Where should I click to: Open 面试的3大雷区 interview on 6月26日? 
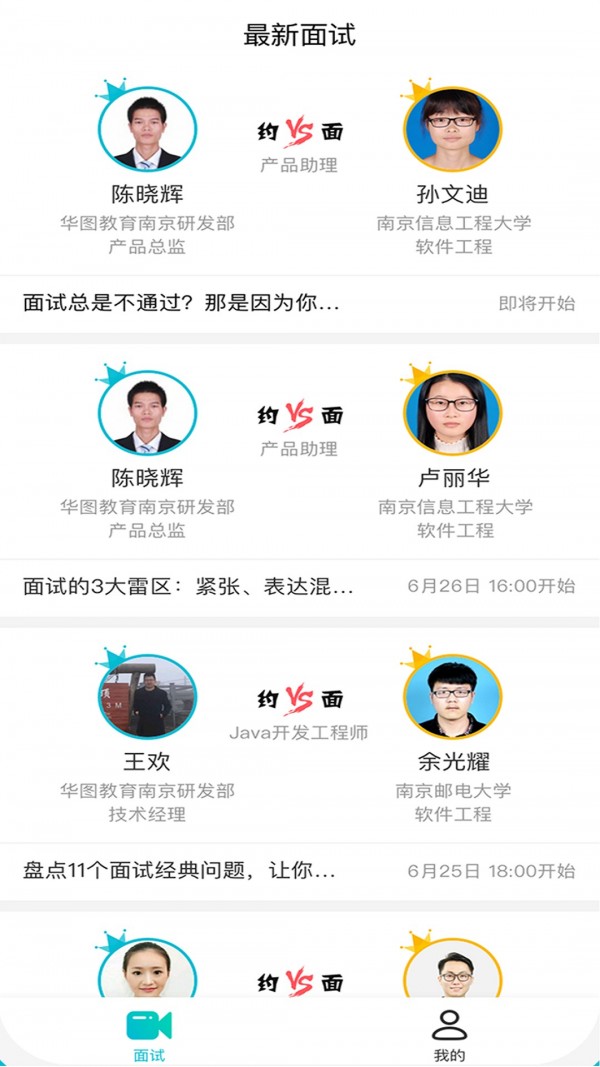(x=299, y=586)
